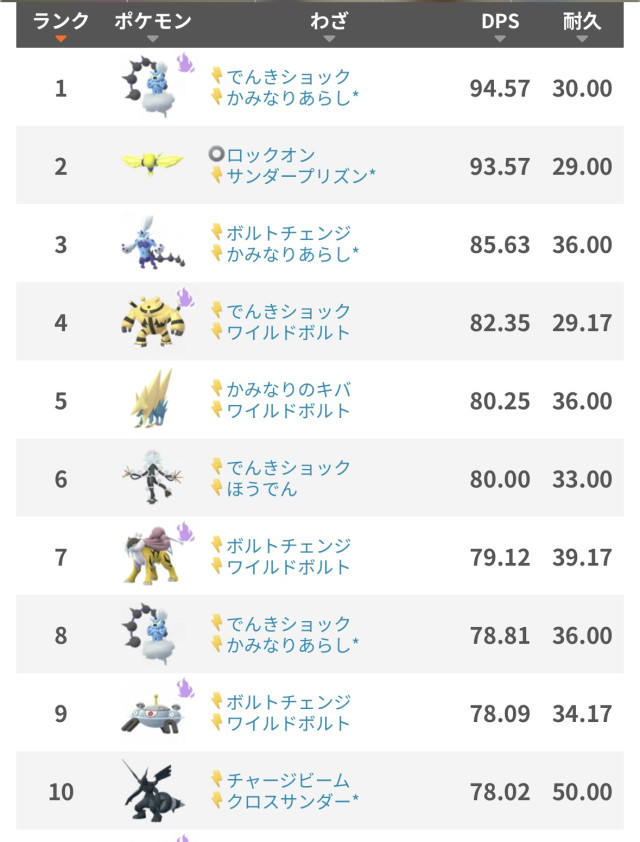Sort the ranking by 耐久
Viewport: 640px width, 842px height.
pyautogui.click(x=582, y=24)
